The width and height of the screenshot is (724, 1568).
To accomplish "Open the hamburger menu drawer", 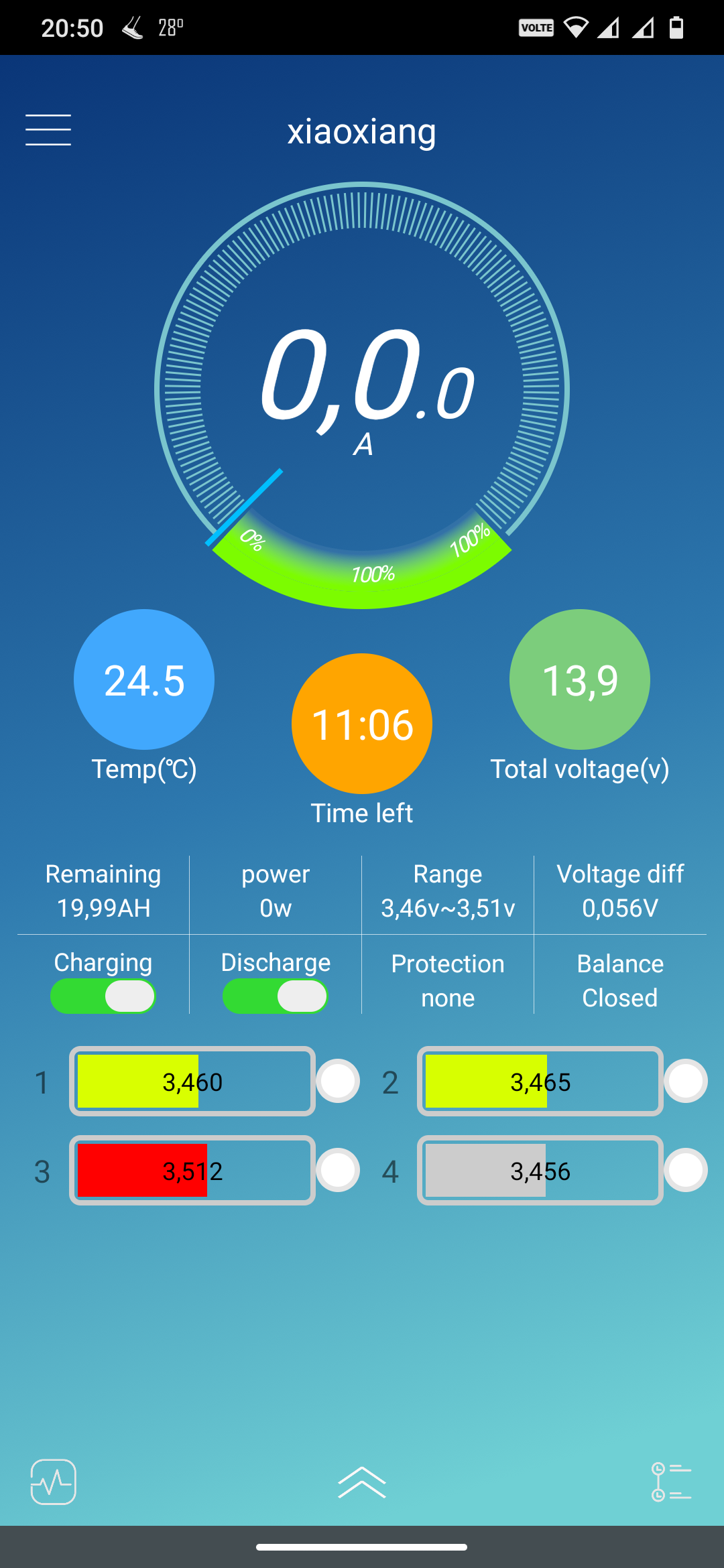I will pos(48,129).
